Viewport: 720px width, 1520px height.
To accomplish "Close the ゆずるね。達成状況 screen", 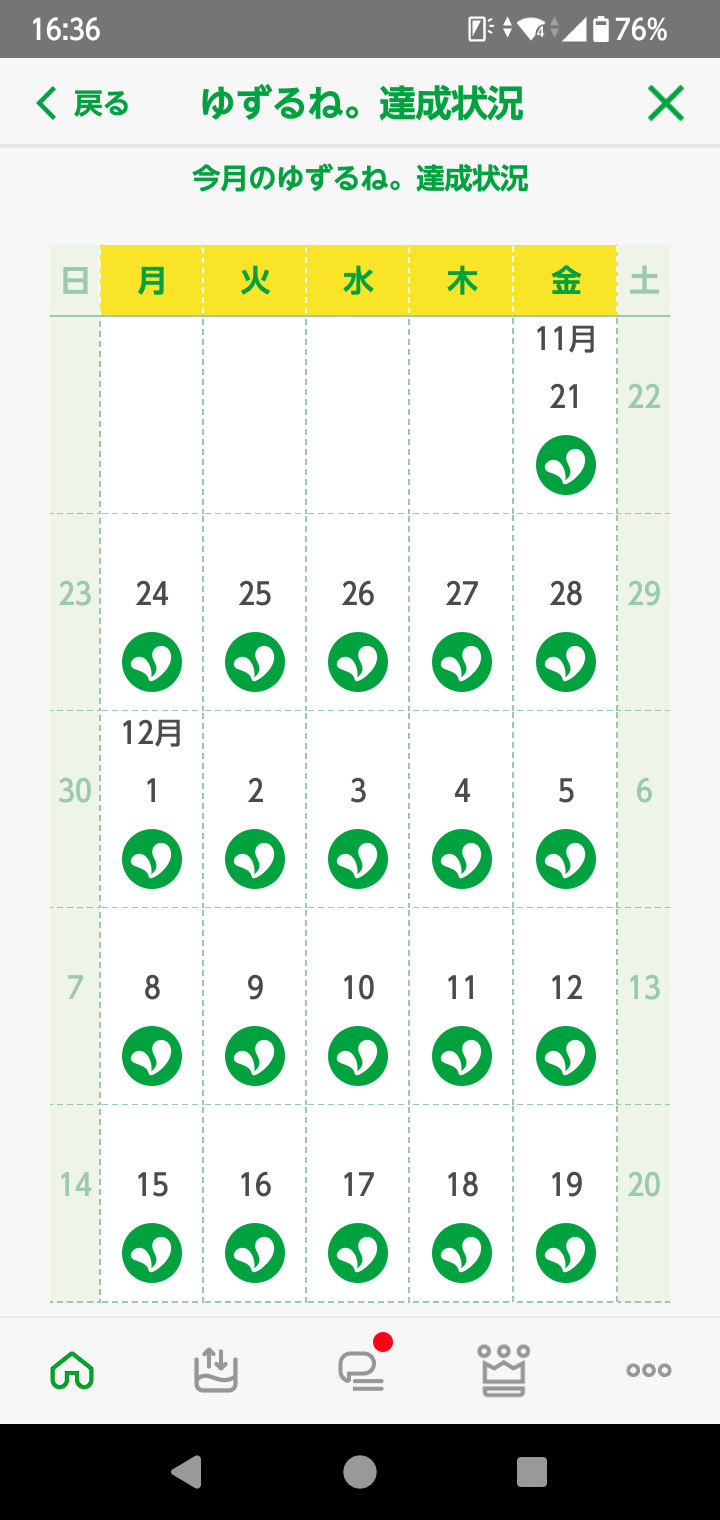I will point(665,103).
